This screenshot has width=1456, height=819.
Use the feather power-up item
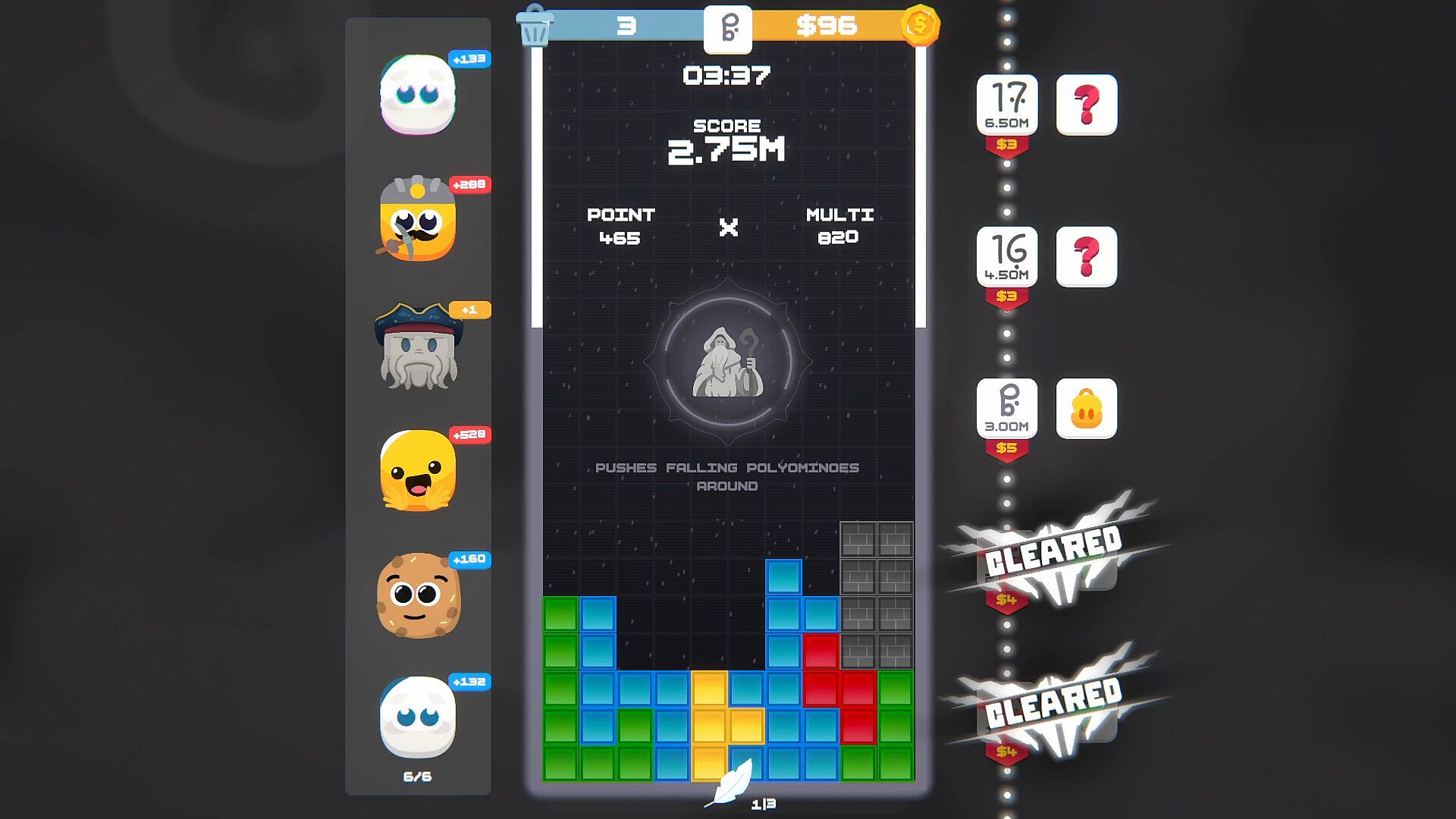click(x=730, y=783)
